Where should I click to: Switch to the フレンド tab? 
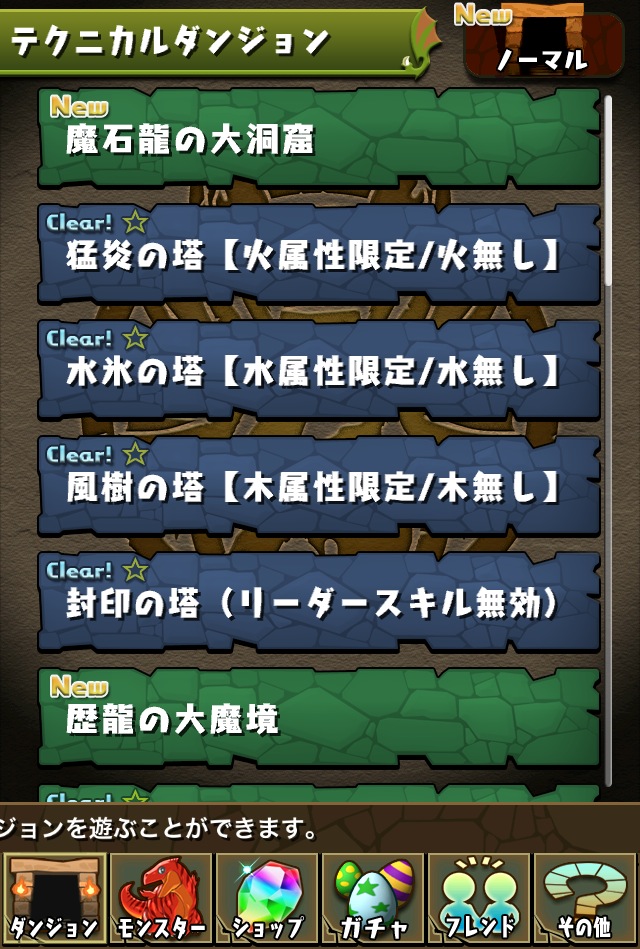pos(479,898)
